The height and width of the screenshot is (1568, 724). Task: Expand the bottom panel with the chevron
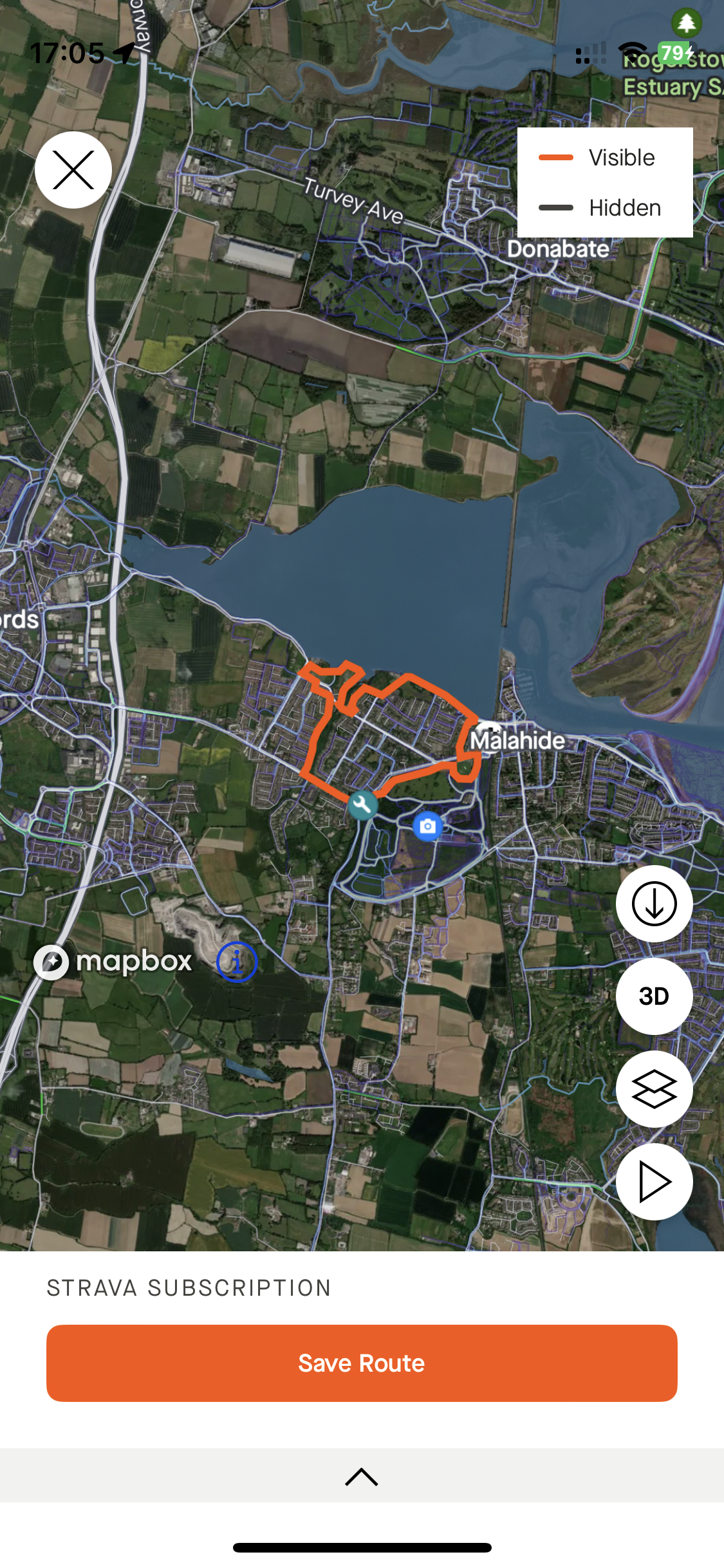[362, 1477]
